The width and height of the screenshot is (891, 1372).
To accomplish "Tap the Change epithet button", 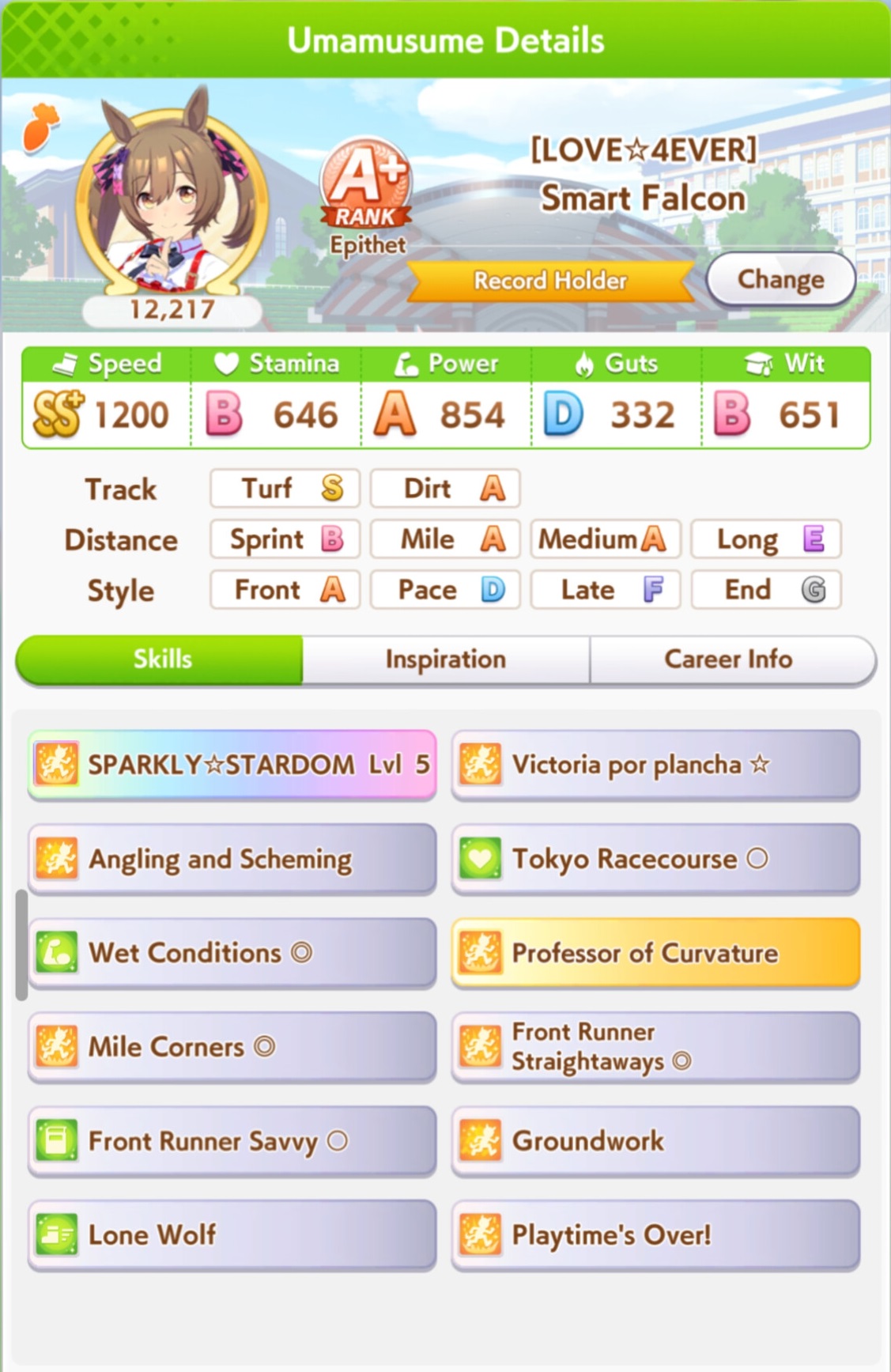I will click(780, 279).
